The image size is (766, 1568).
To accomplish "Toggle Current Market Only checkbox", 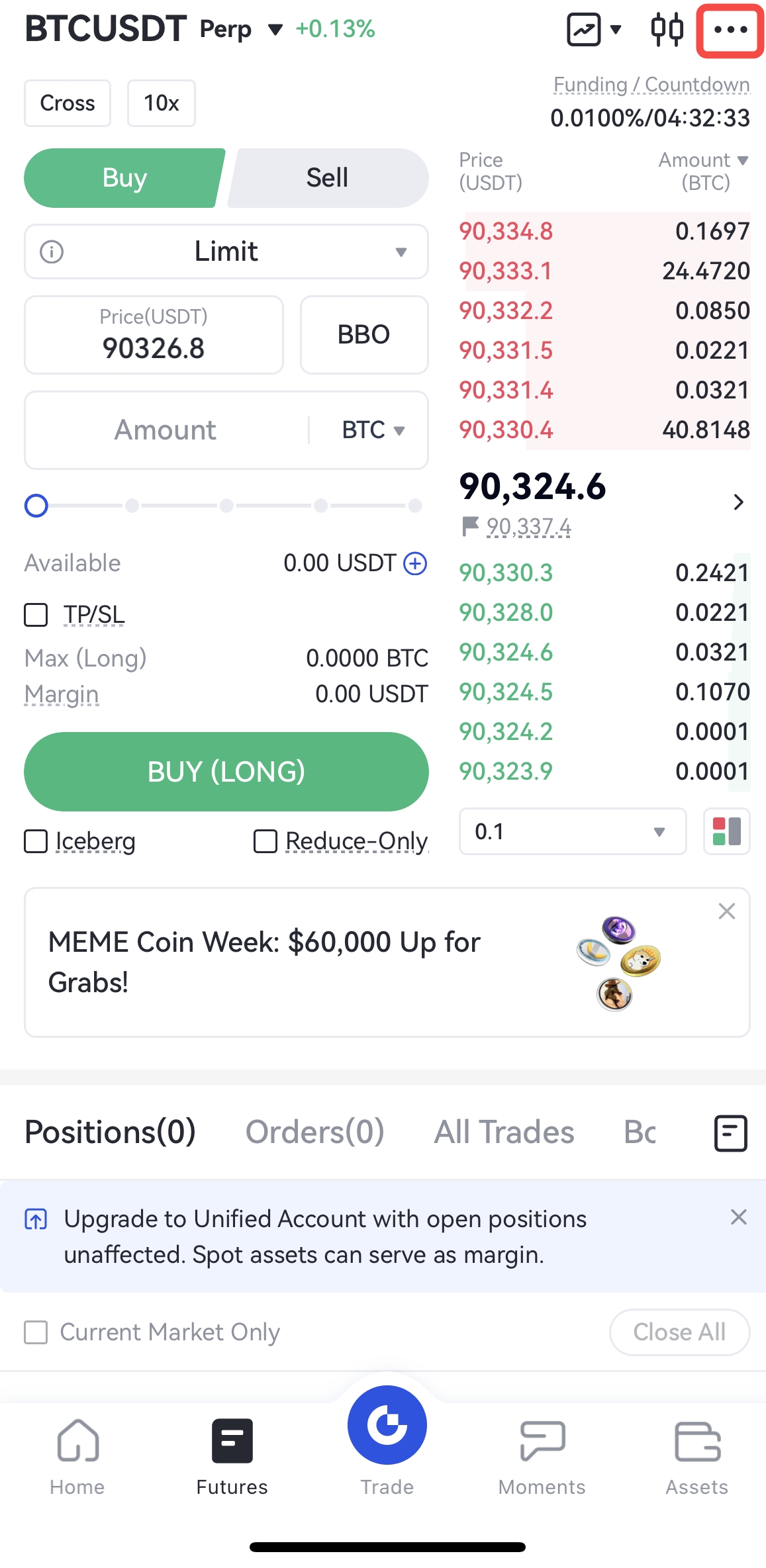I will pos(36,1332).
